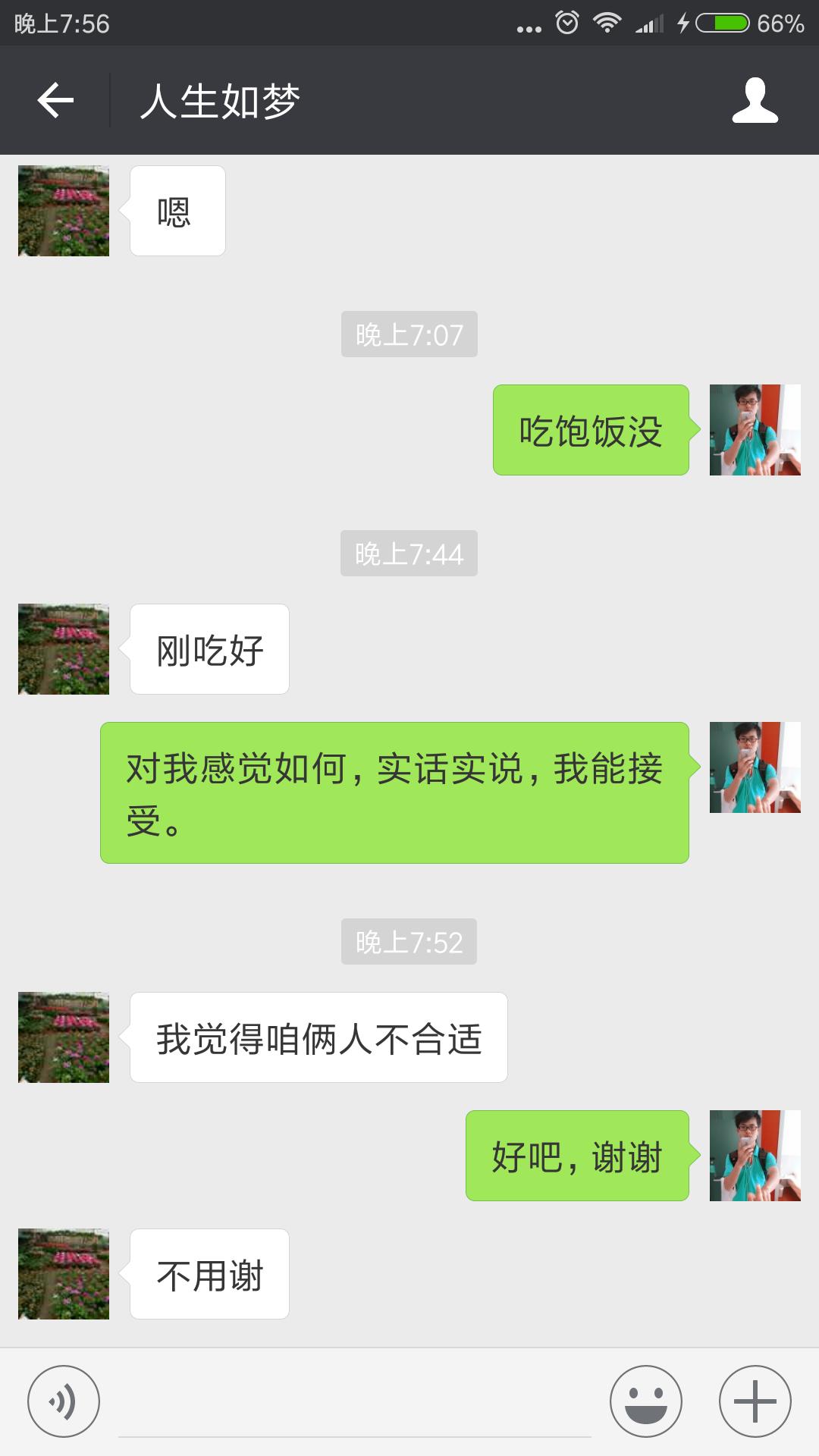Screen dimensions: 819x1456
Task: Switch to voice message input
Action: 64,1401
